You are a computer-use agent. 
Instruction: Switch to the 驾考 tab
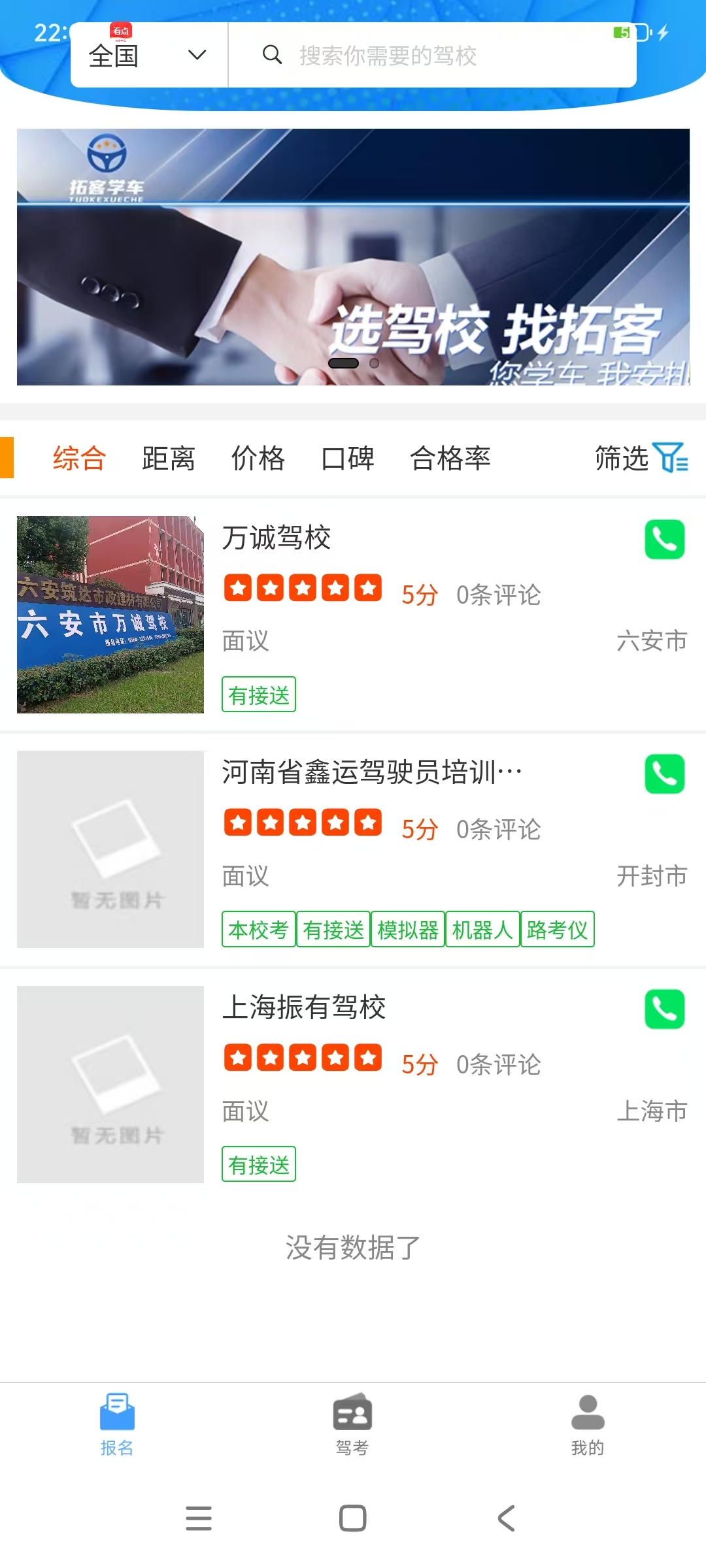[352, 1424]
